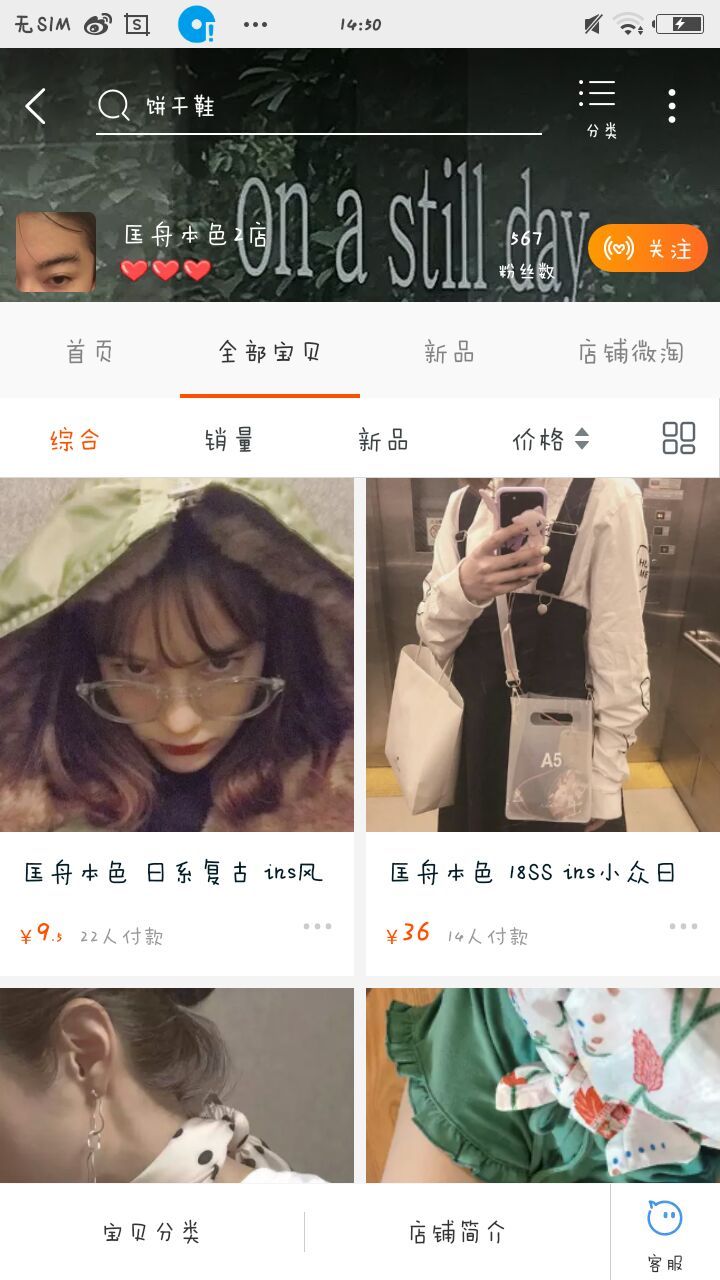Tap the search field showing 饼干鞋
Viewport: 720px width, 1280px height.
click(x=318, y=106)
